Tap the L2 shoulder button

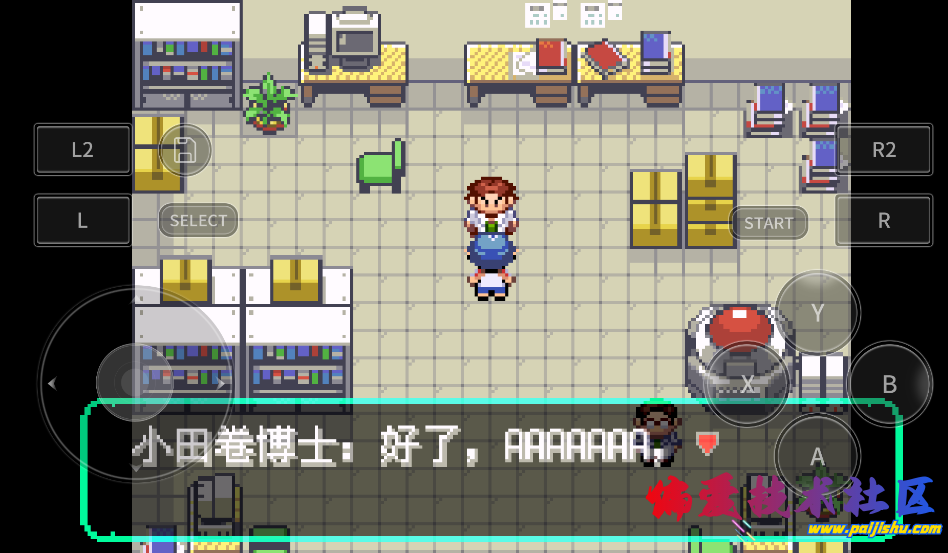[82, 150]
